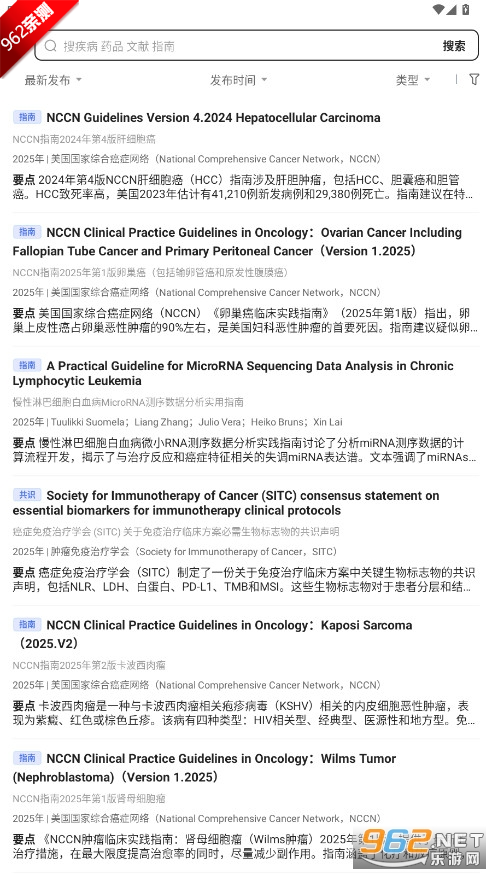Expand the 最新发布 sort dropdown
Screen dimensions: 492x875
53,80
